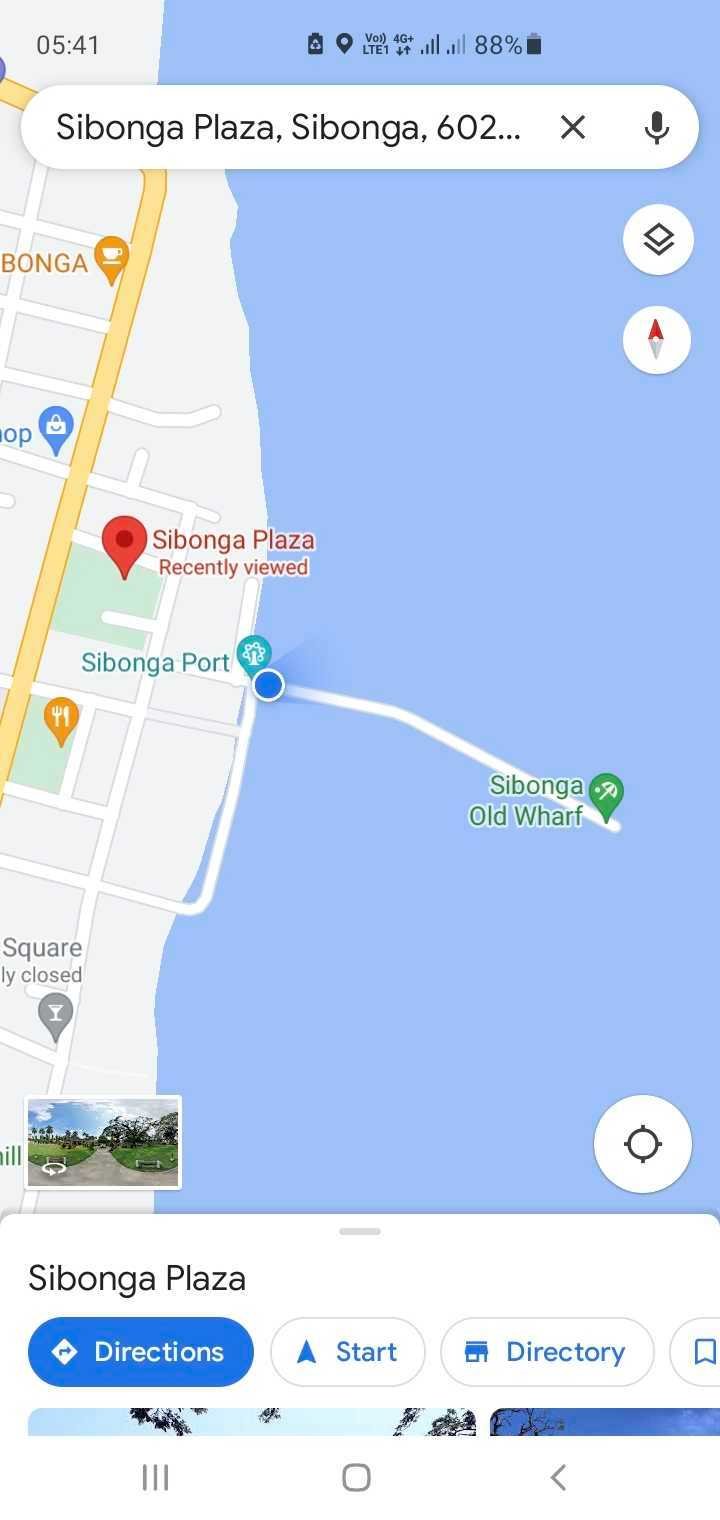
Task: Center map on my current location
Action: point(642,1144)
